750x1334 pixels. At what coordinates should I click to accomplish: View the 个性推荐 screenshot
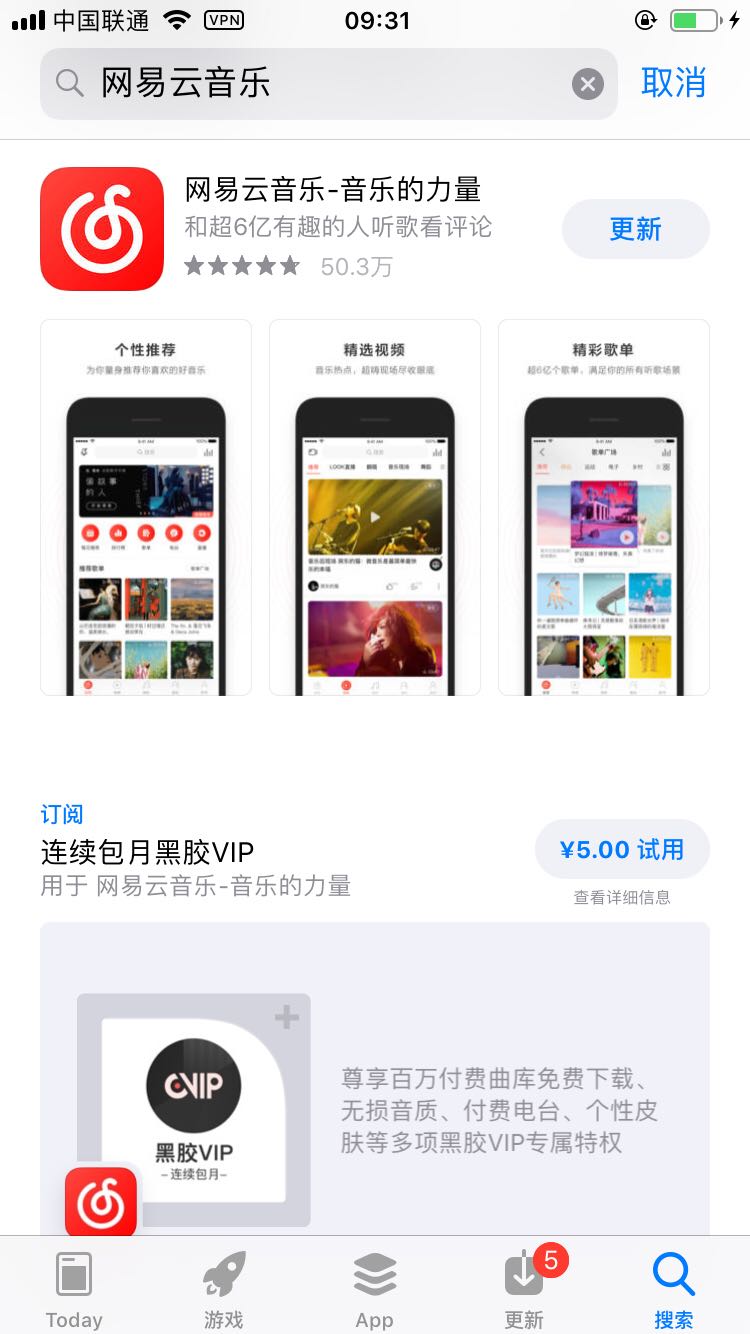146,507
